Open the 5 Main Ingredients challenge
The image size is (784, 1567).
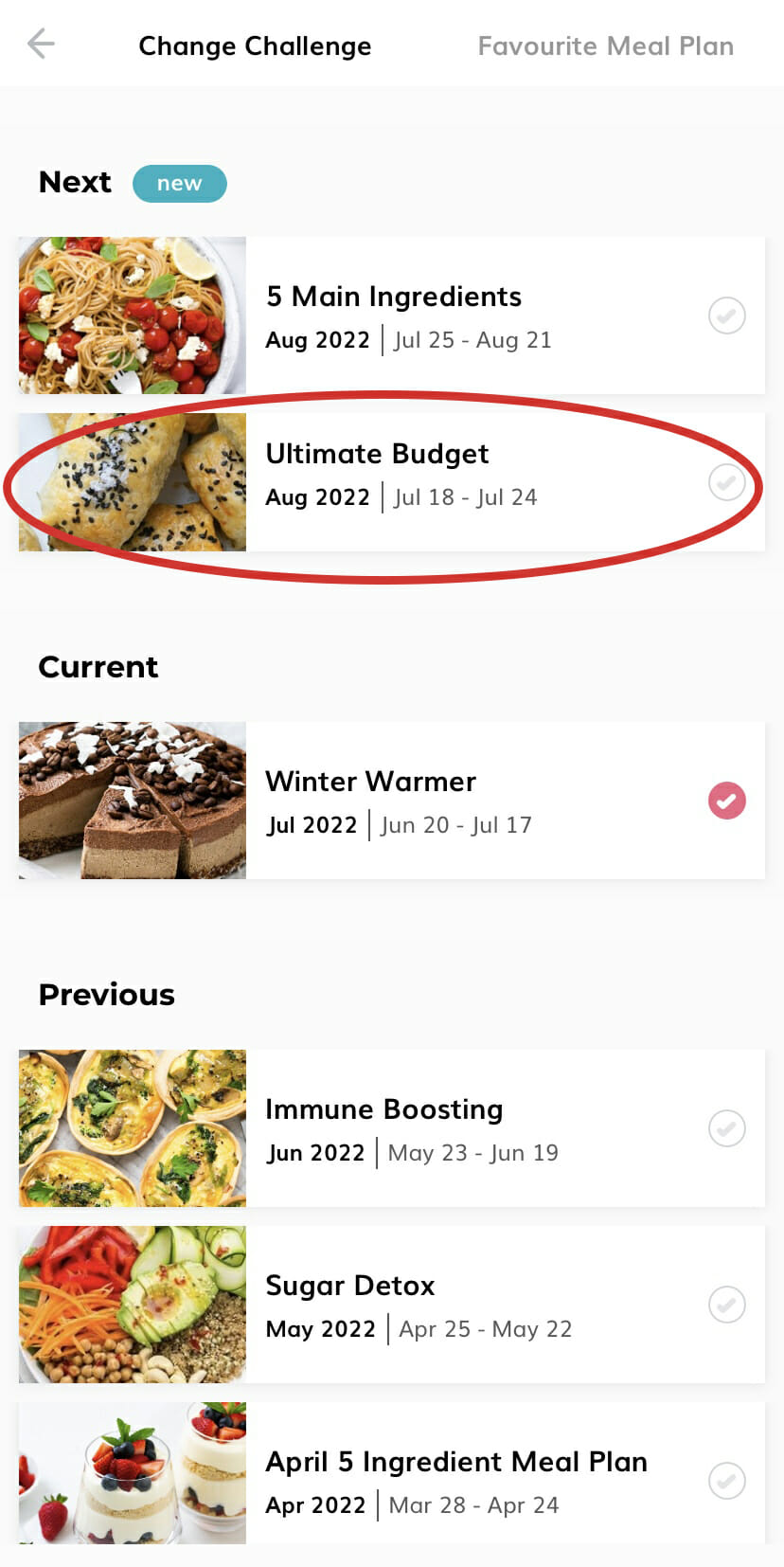click(x=392, y=315)
